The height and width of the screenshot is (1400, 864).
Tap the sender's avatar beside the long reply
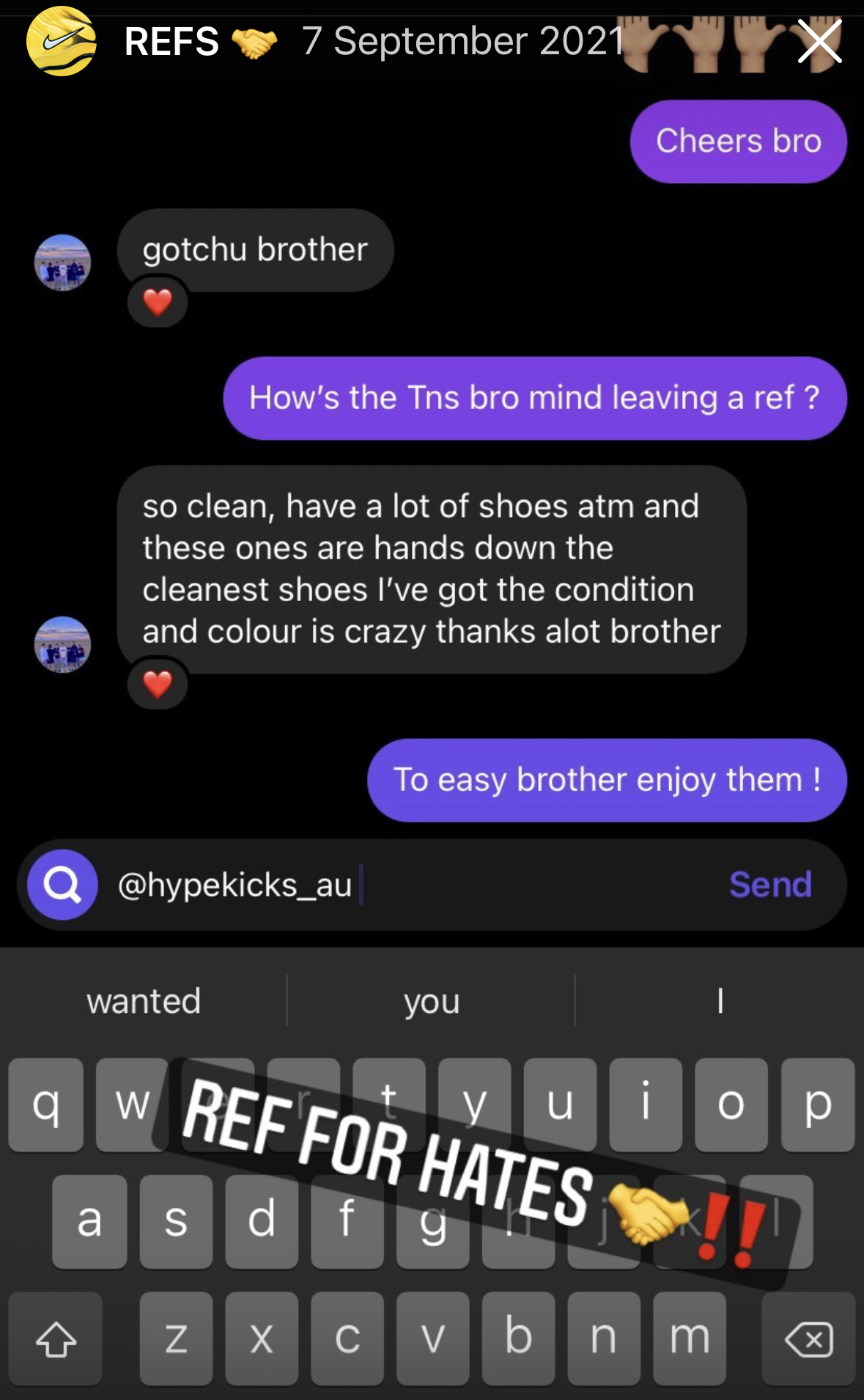click(x=63, y=643)
